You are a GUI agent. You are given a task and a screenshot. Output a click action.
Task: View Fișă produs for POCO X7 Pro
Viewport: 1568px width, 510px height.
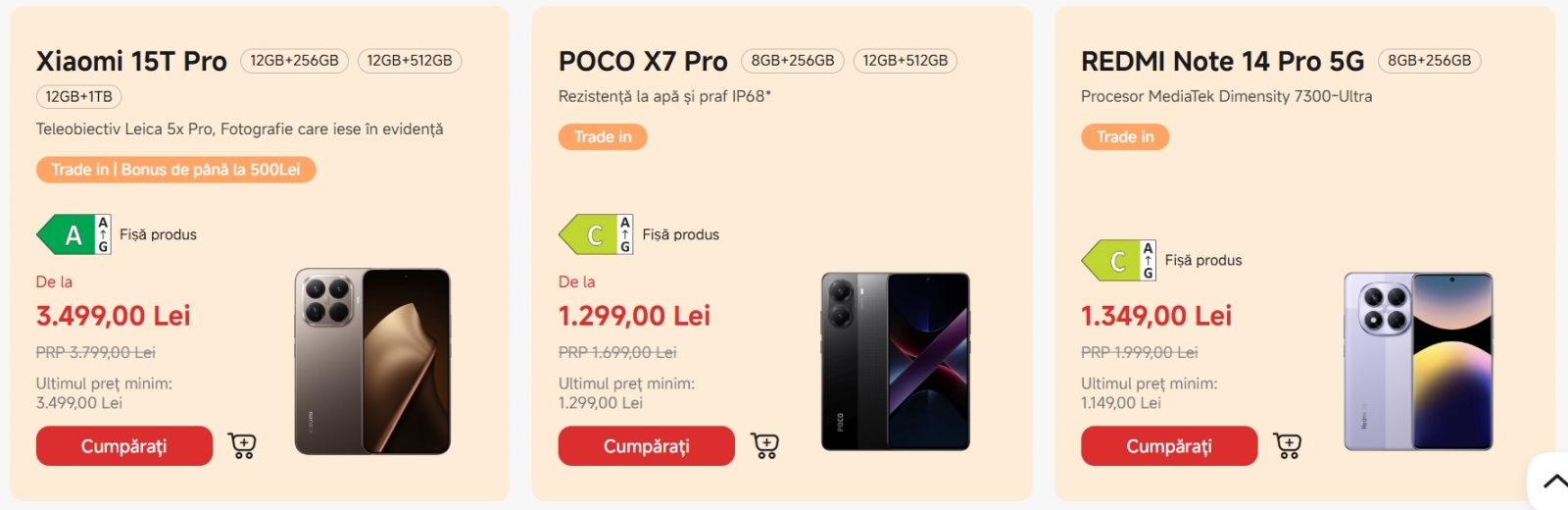point(680,234)
